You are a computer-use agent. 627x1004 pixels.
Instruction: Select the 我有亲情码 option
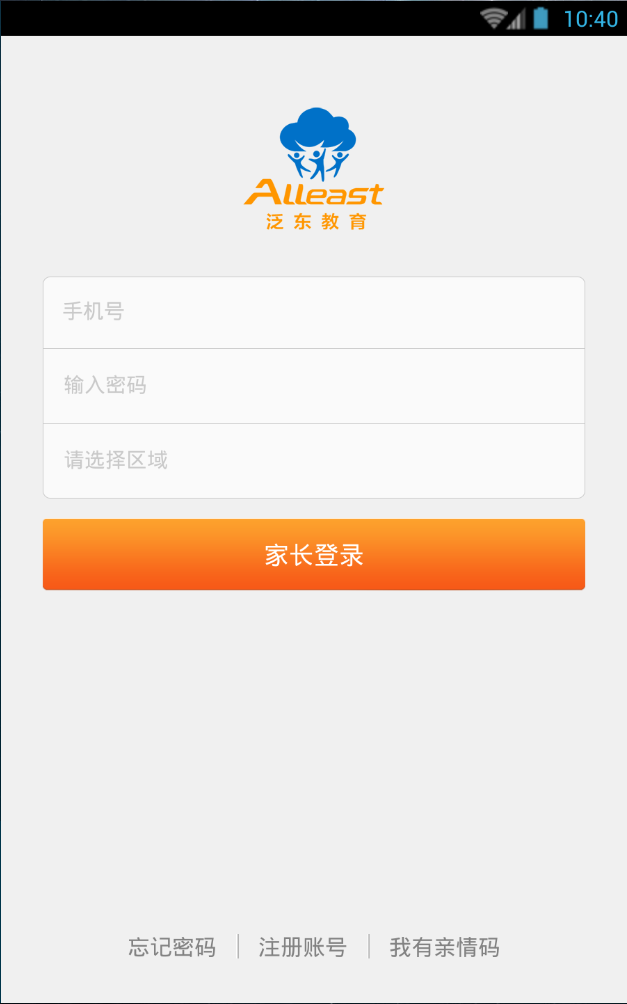click(444, 947)
